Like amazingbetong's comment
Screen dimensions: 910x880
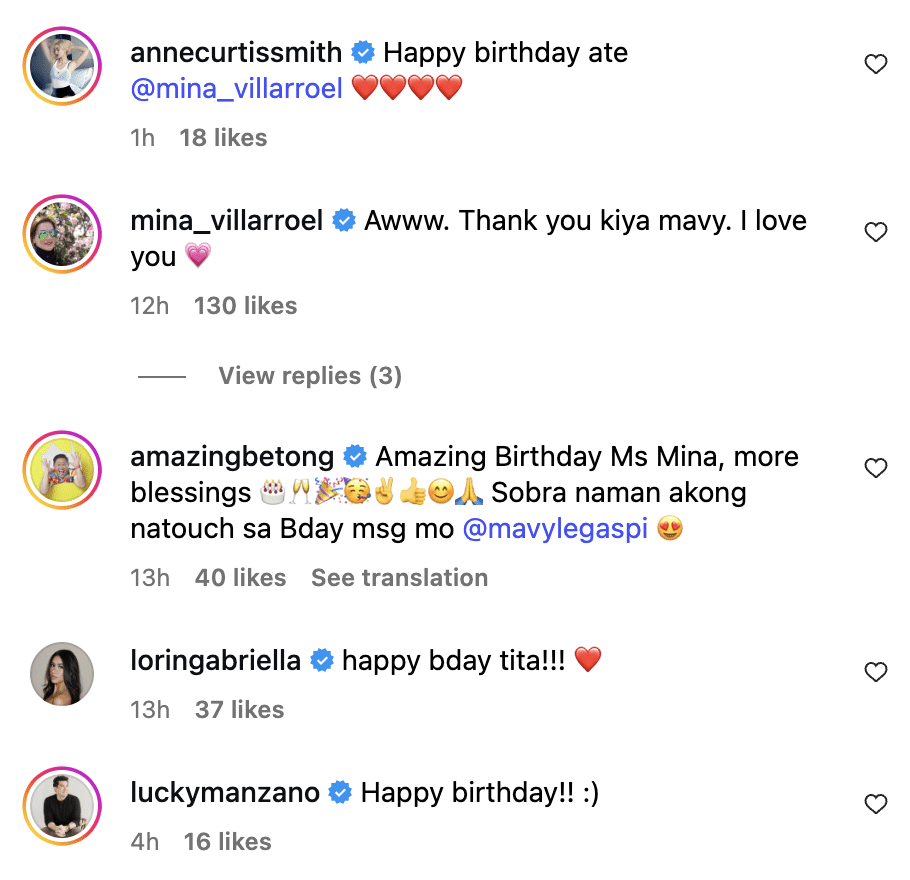tap(875, 469)
